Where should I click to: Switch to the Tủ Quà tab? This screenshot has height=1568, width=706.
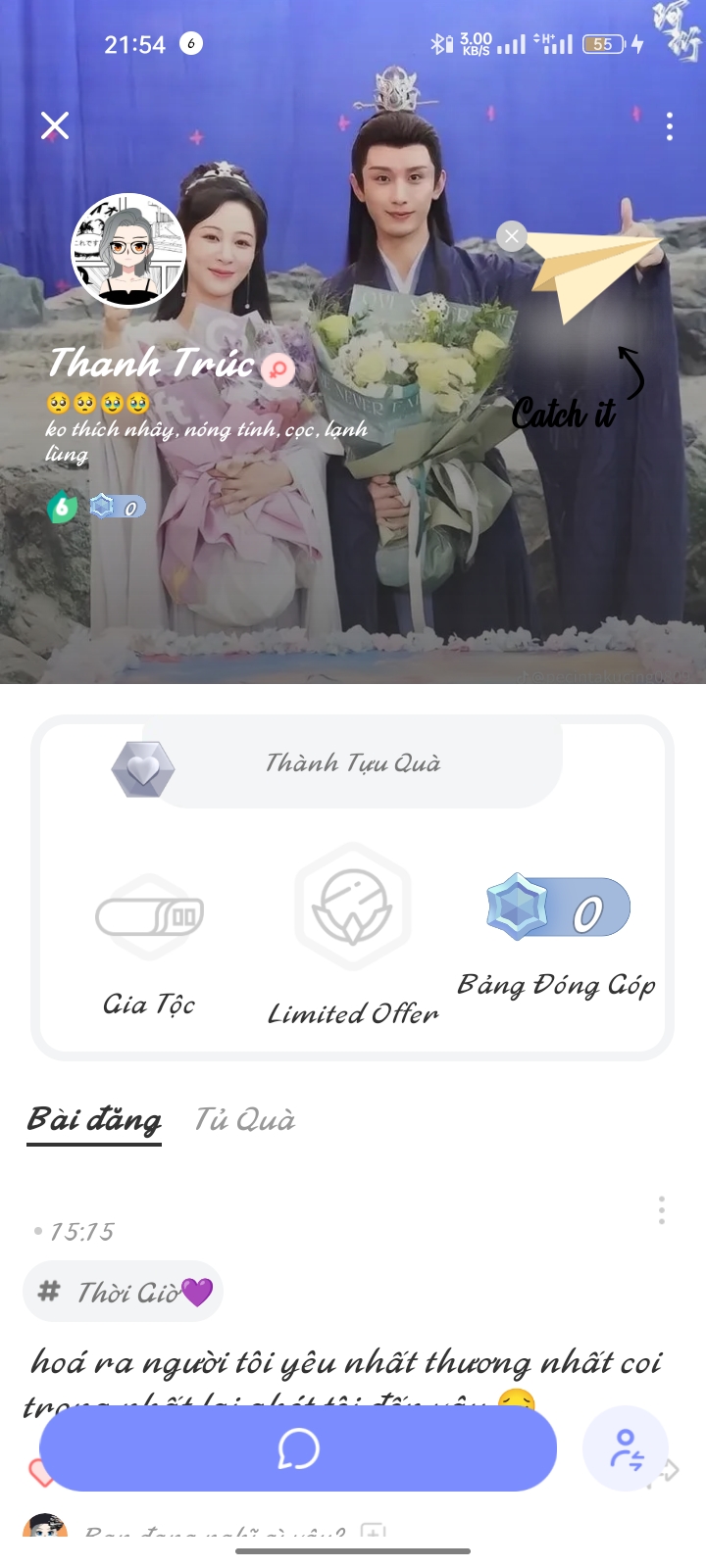(244, 1120)
